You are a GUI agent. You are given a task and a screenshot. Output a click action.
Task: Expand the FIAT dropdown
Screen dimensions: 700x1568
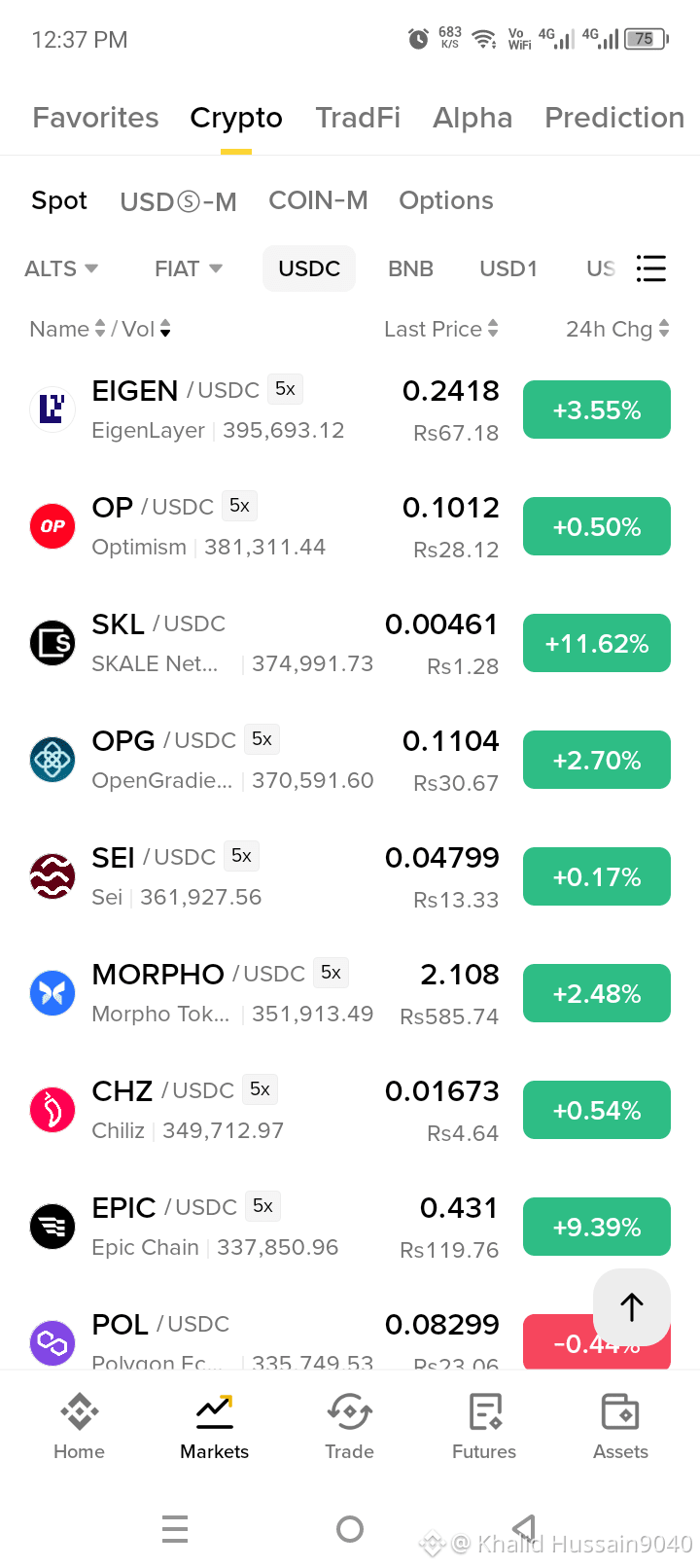pos(189,268)
